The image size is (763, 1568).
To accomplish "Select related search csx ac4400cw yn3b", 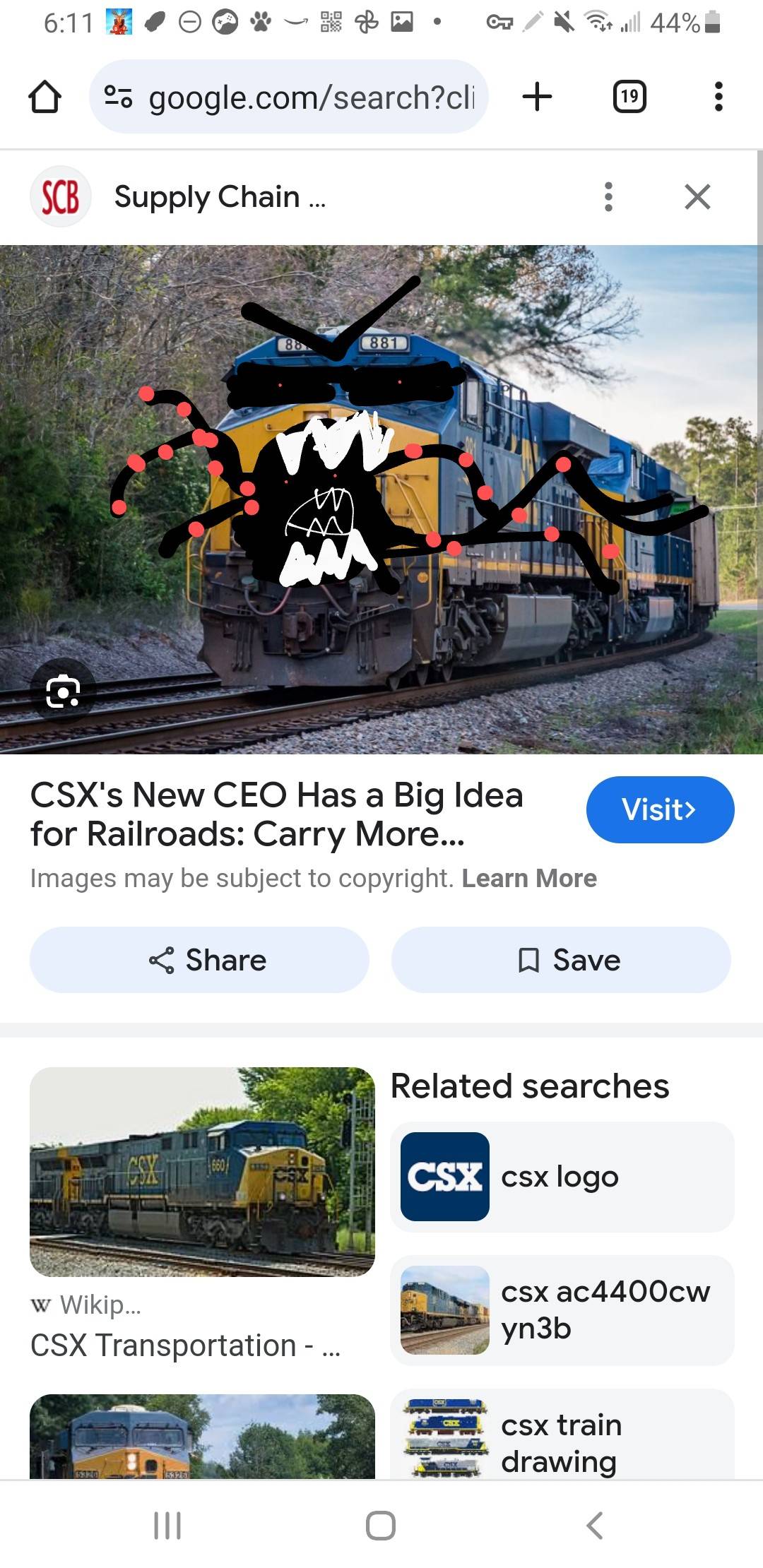I will tap(562, 1310).
